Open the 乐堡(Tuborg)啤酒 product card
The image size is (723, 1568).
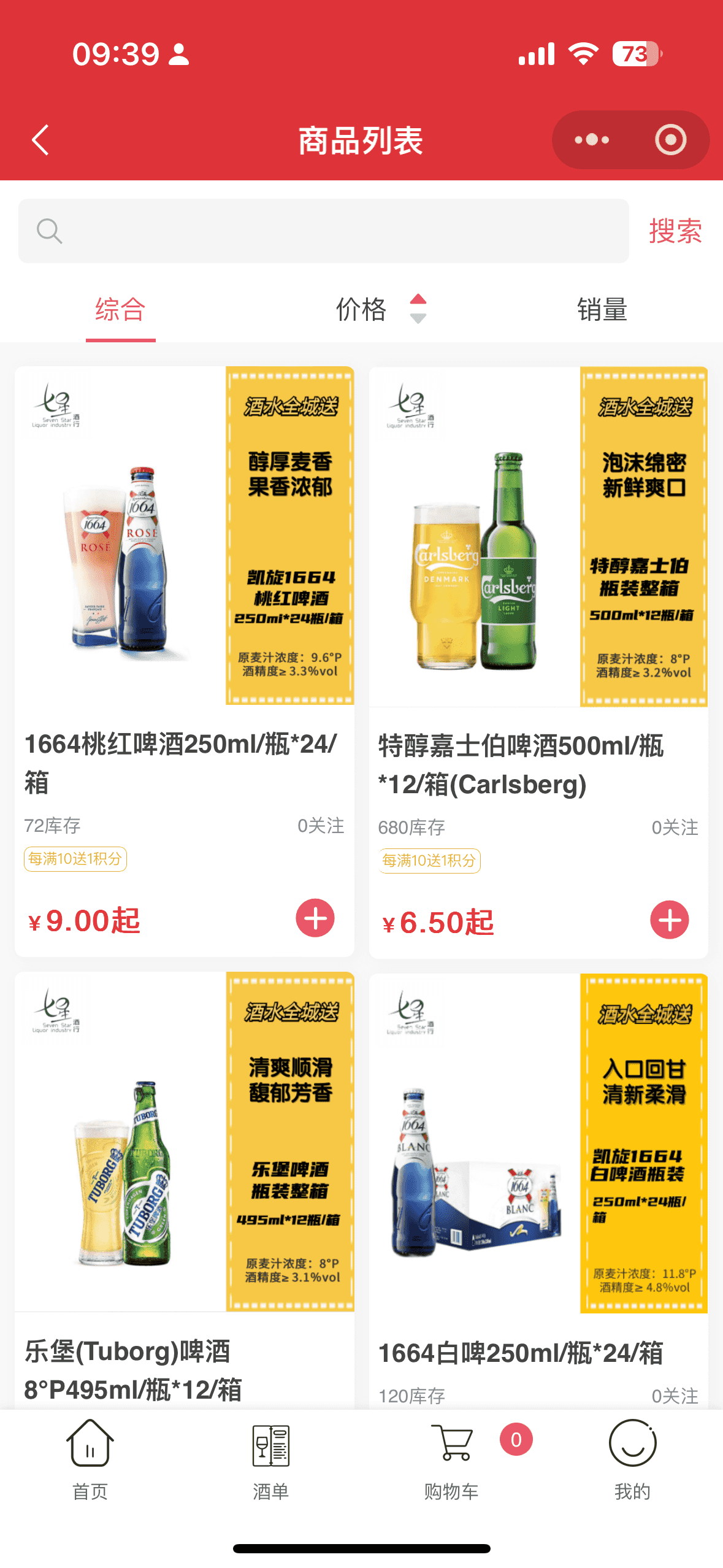pyautogui.click(x=184, y=1166)
